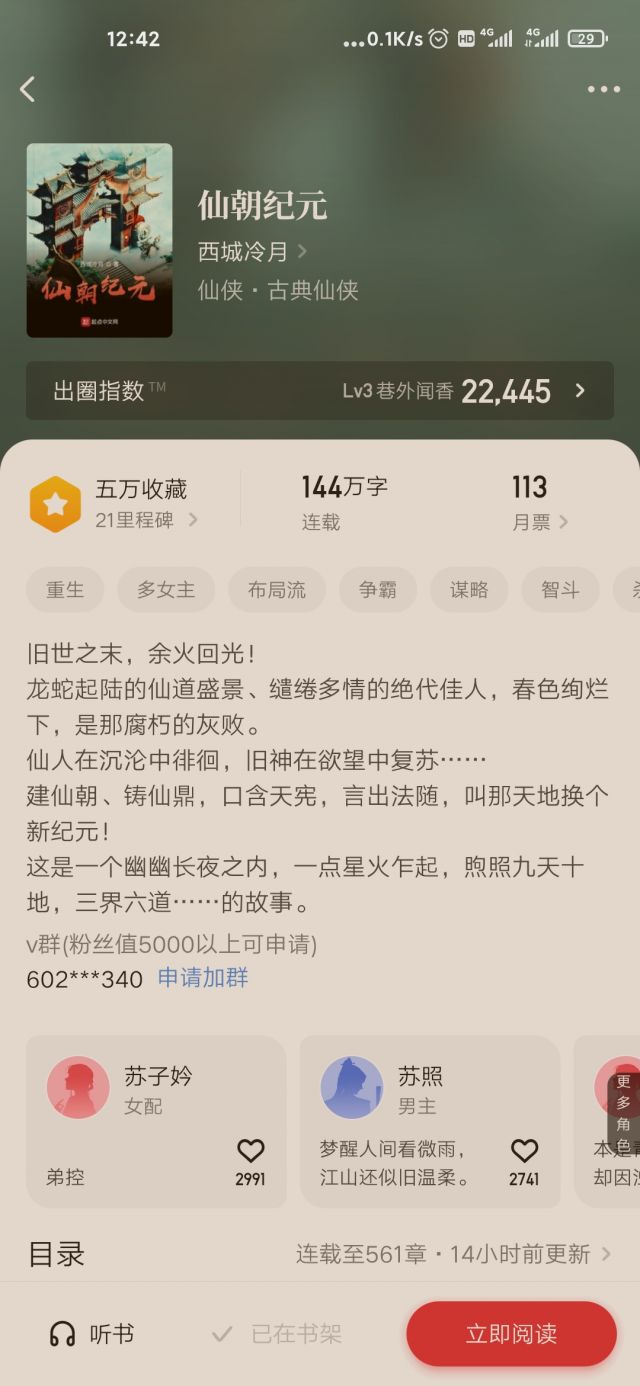The image size is (640, 1386).
Task: Select the 智斗 tag chip
Action: [560, 590]
